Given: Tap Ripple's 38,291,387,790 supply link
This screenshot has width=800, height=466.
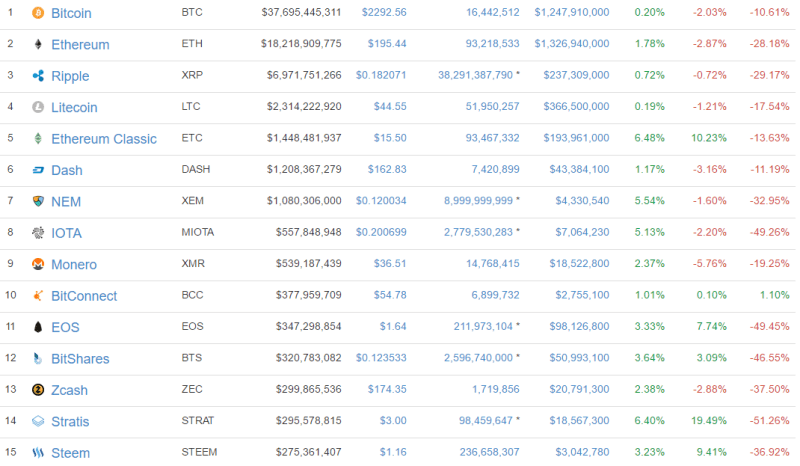Looking at the screenshot, I should [x=475, y=76].
